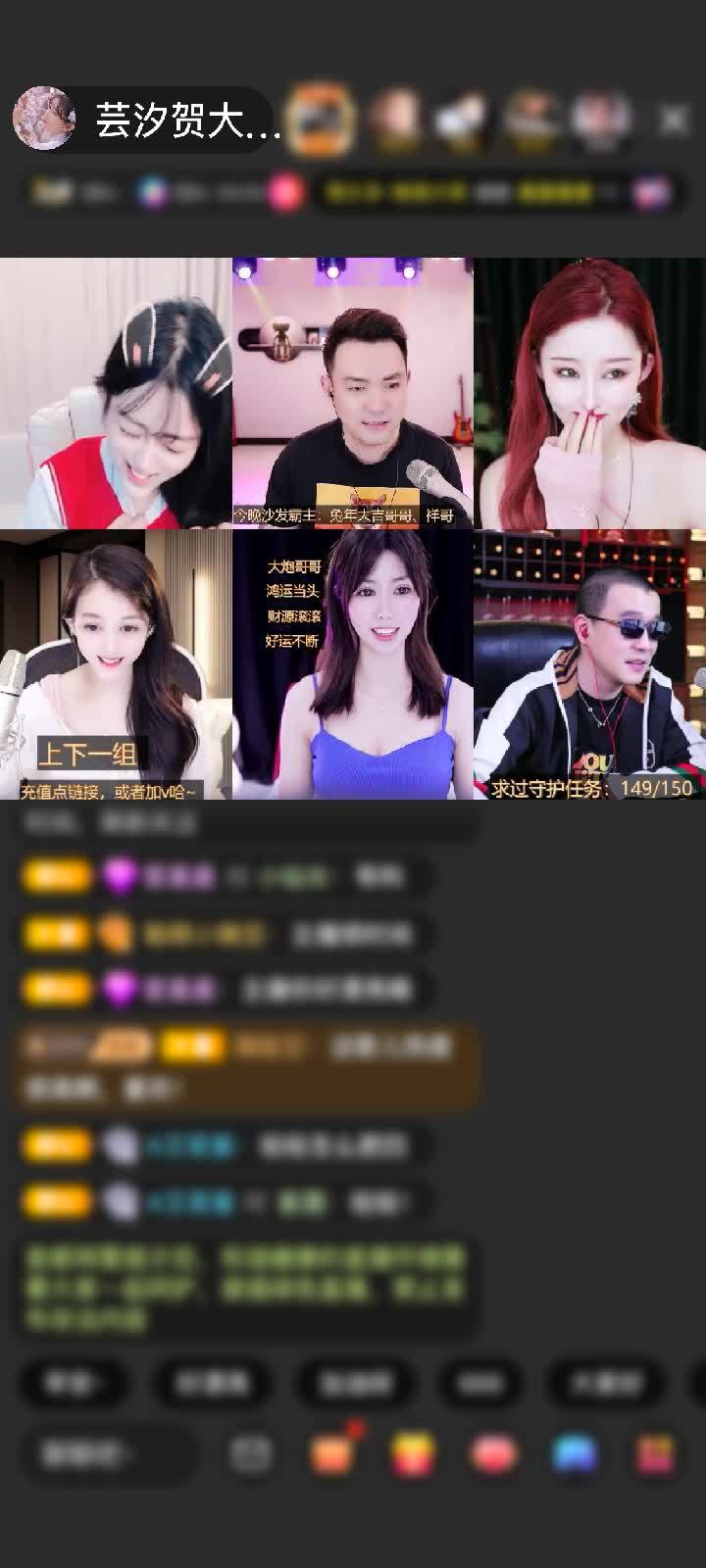This screenshot has width=706, height=1568.
Task: Tap the pink heart icon in the bottom bar
Action: tap(493, 1454)
